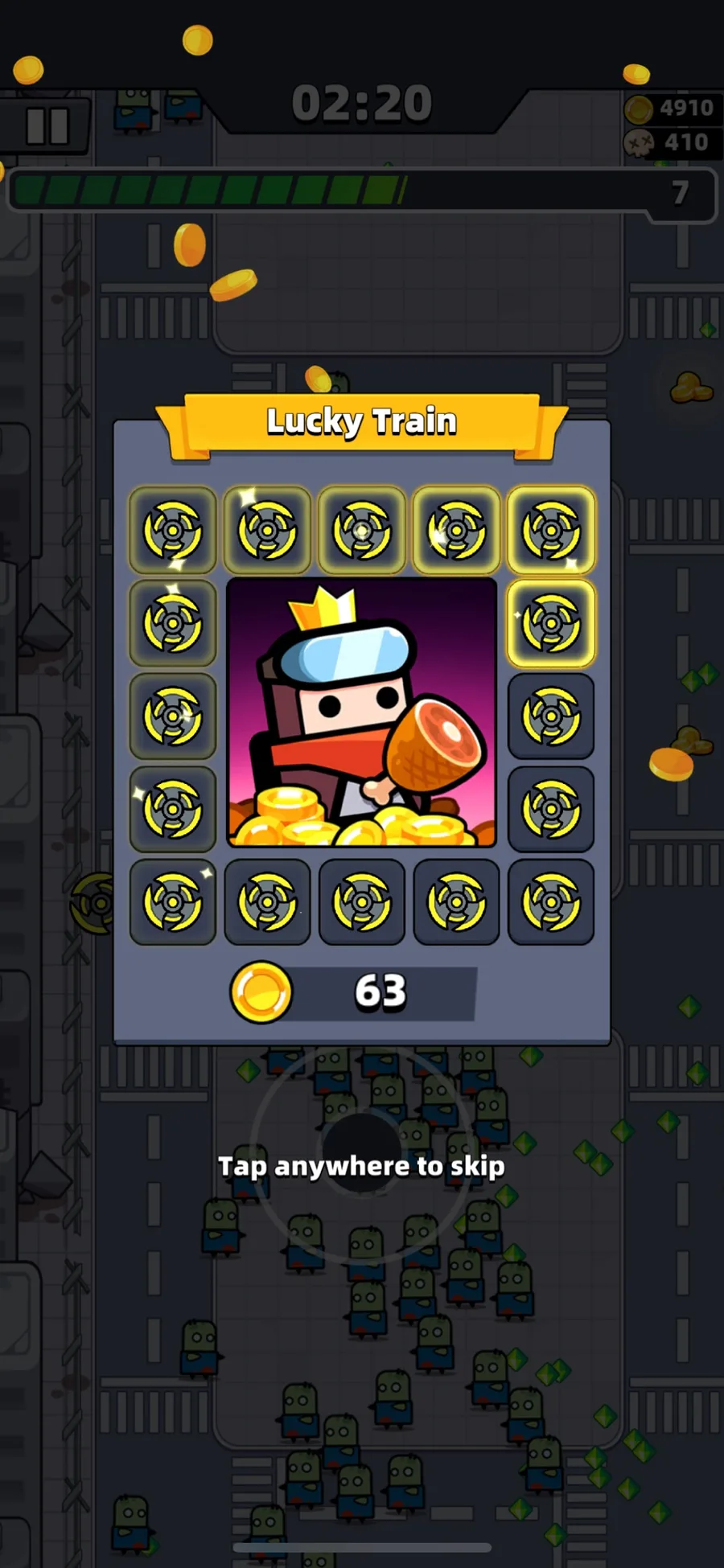Tap anywhere to skip the Lucky Train animation
The image size is (724, 1568).
tap(361, 1166)
